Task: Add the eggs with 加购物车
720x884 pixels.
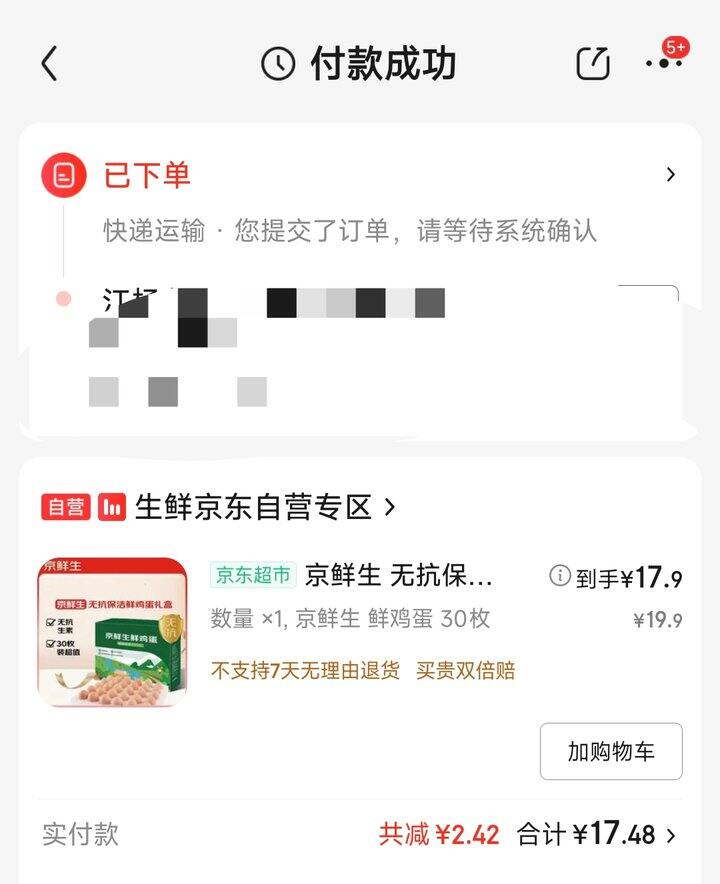Action: click(x=611, y=751)
